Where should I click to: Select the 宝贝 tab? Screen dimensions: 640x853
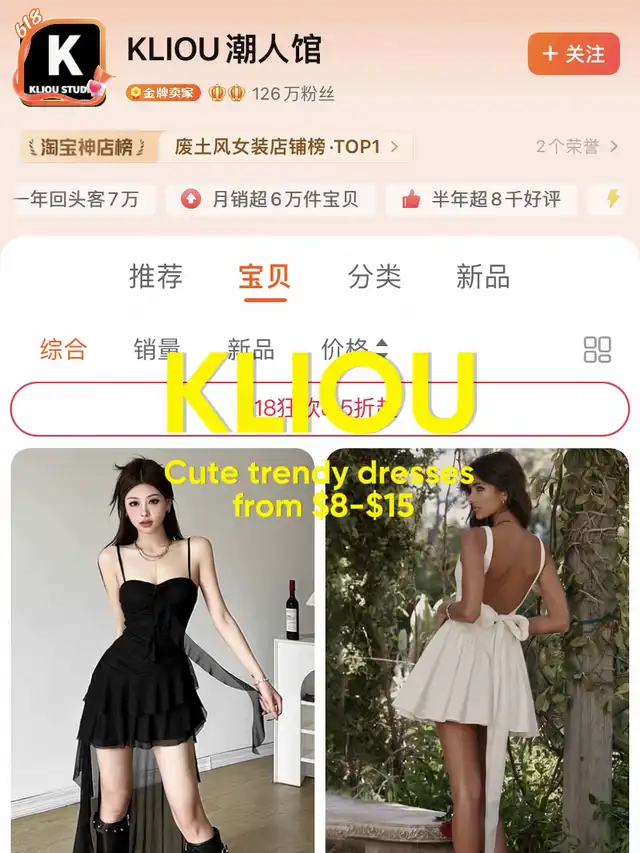(x=265, y=277)
